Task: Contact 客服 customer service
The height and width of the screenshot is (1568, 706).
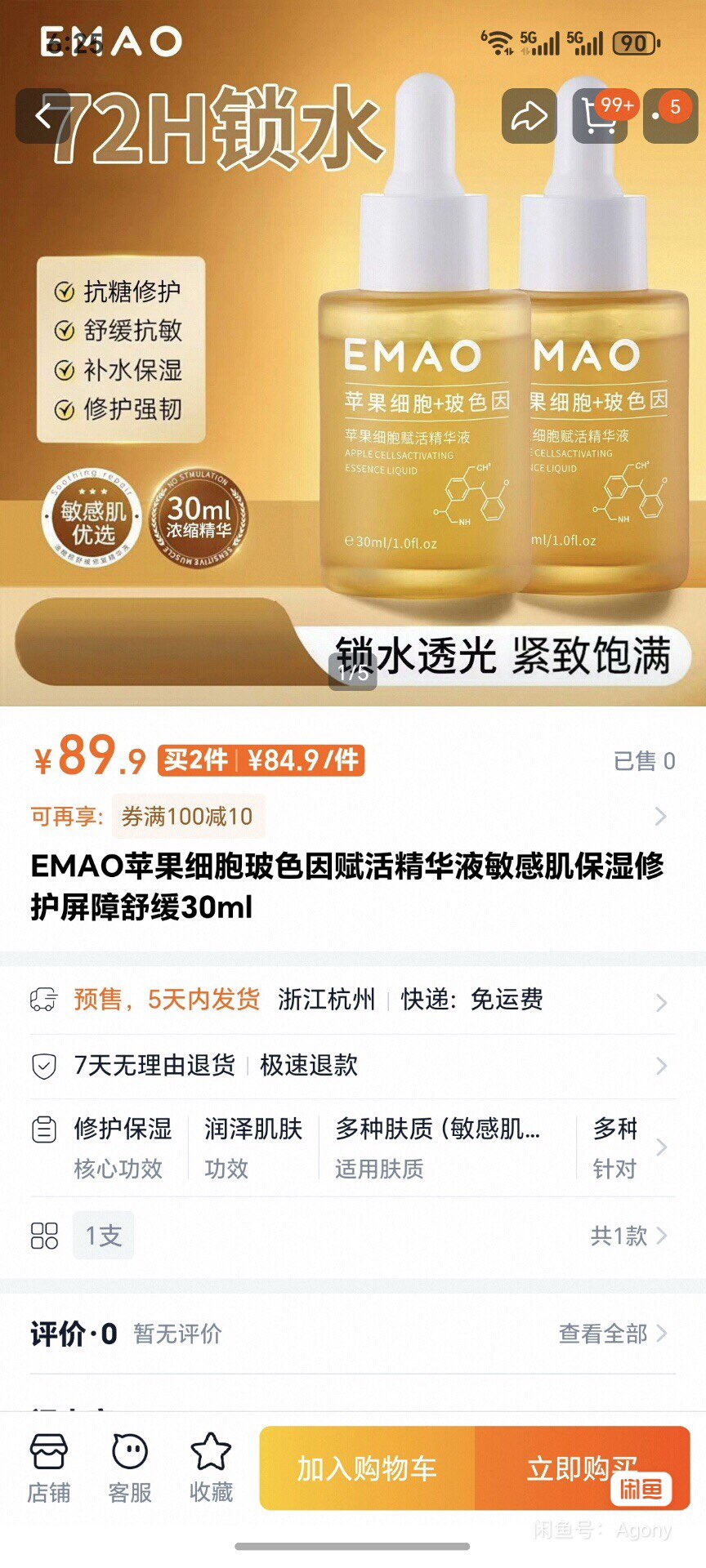Action: pyautogui.click(x=130, y=1468)
